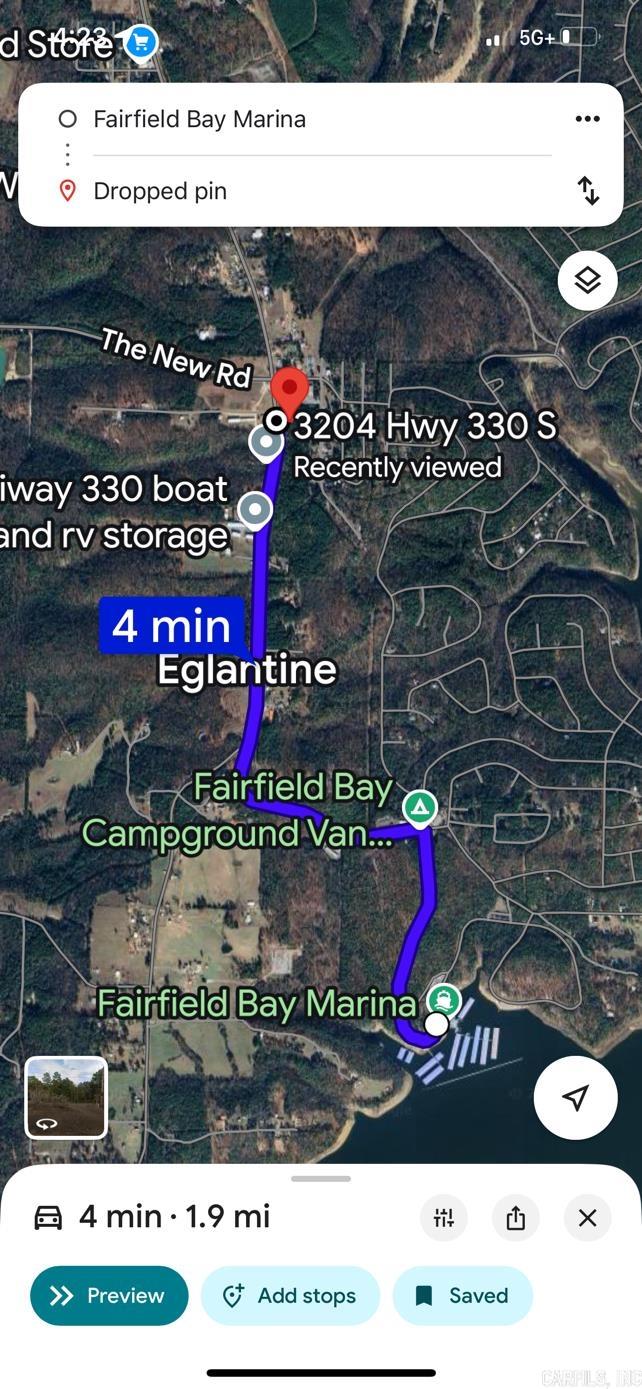Recenter map on my location
The height and width of the screenshot is (1389, 642).
pos(575,1098)
